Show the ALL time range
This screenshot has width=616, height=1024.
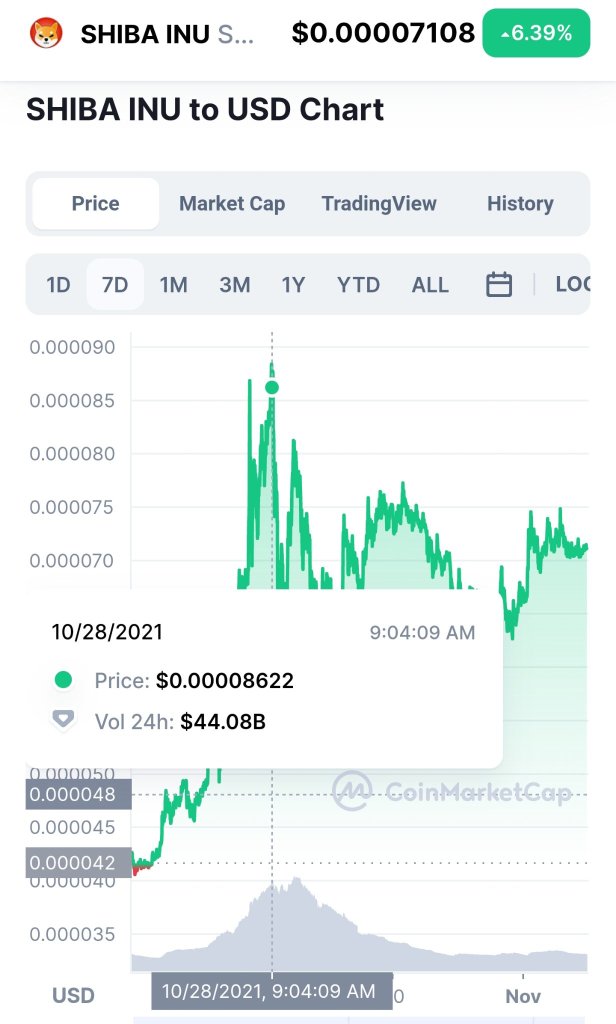(x=430, y=285)
